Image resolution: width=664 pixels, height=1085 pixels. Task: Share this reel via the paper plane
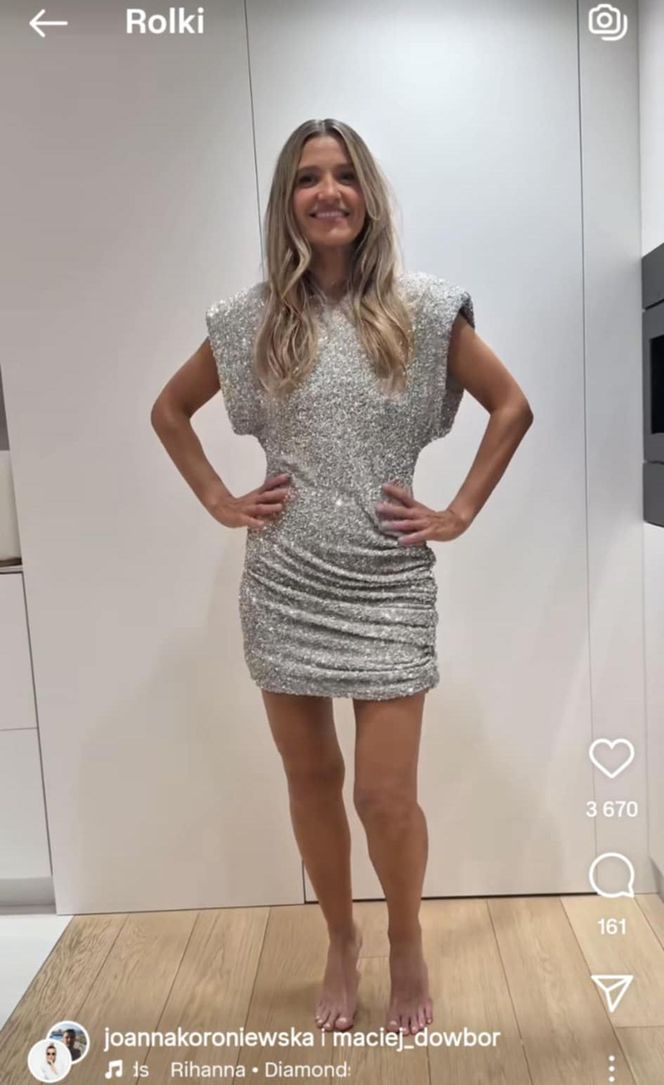click(611, 992)
